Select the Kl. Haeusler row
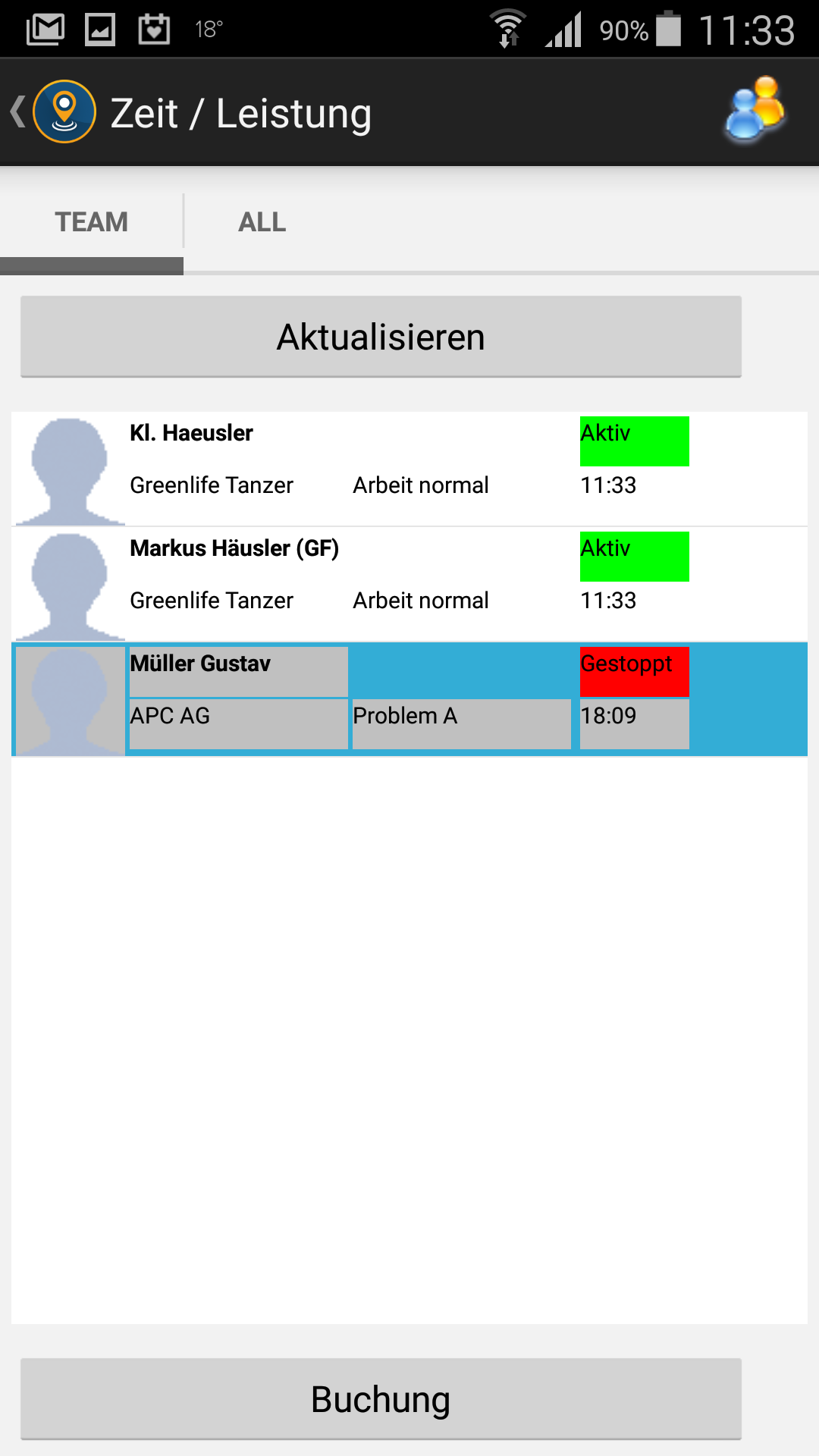The width and height of the screenshot is (819, 1456). click(409, 469)
